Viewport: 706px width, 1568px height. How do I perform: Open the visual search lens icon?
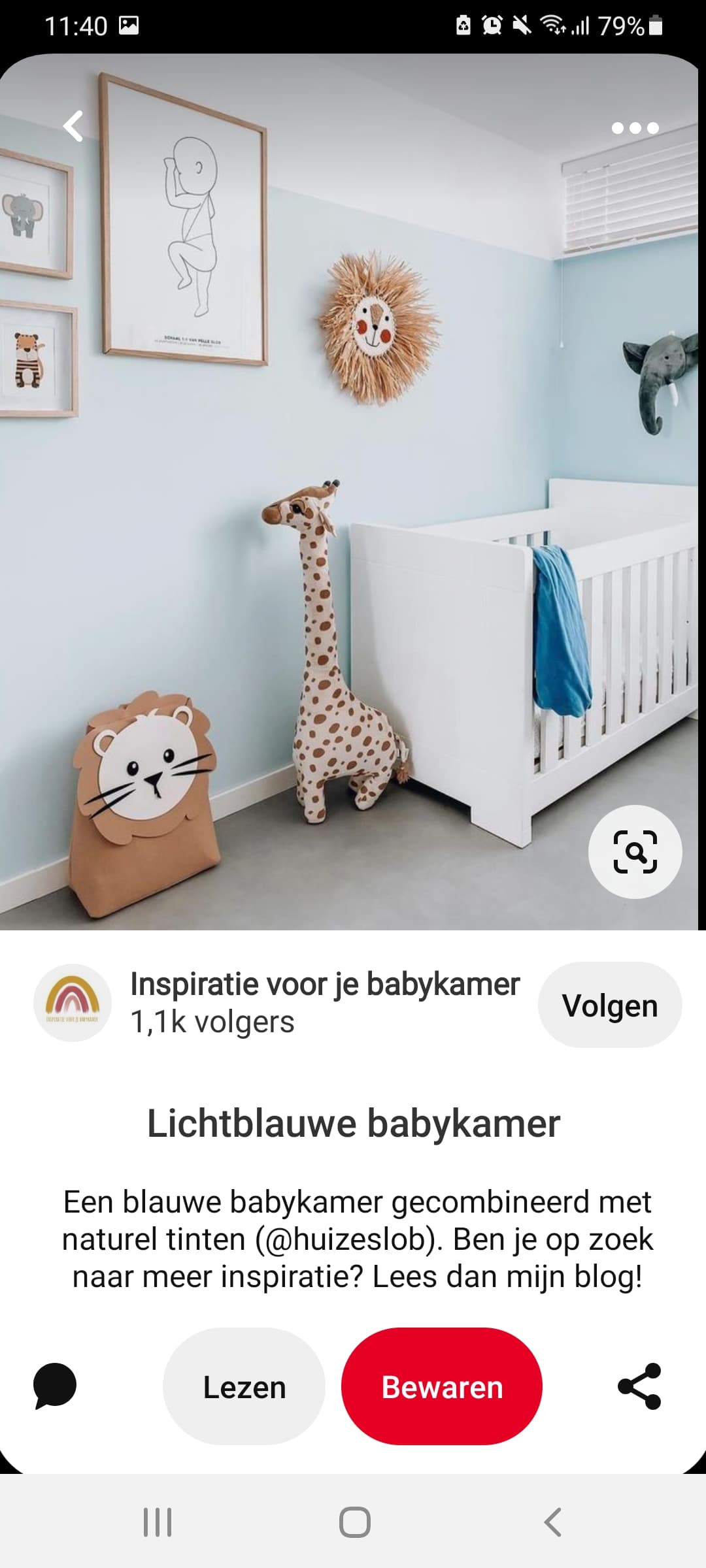(x=635, y=851)
